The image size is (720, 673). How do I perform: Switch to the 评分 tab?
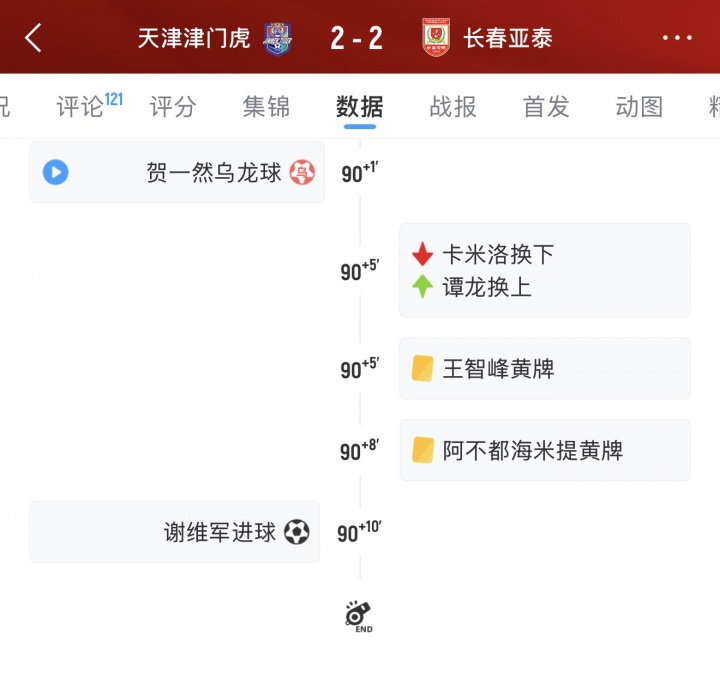point(173,106)
